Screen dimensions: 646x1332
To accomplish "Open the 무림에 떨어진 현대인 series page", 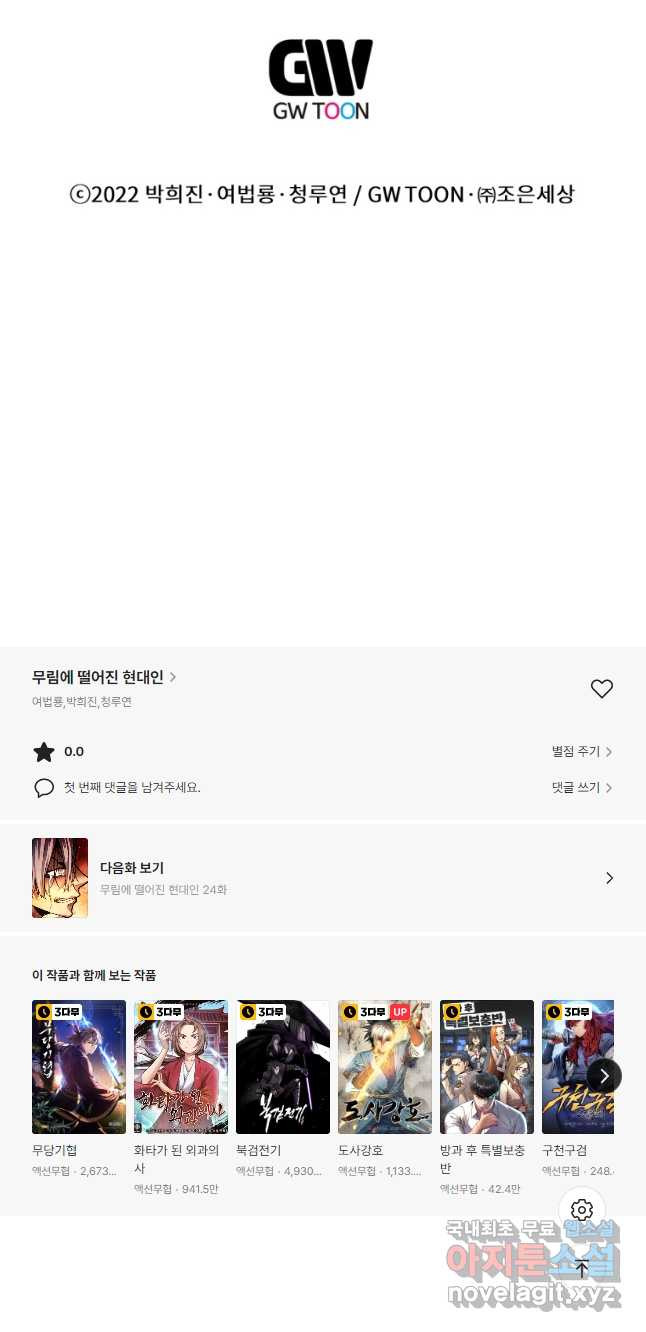I will (x=104, y=677).
